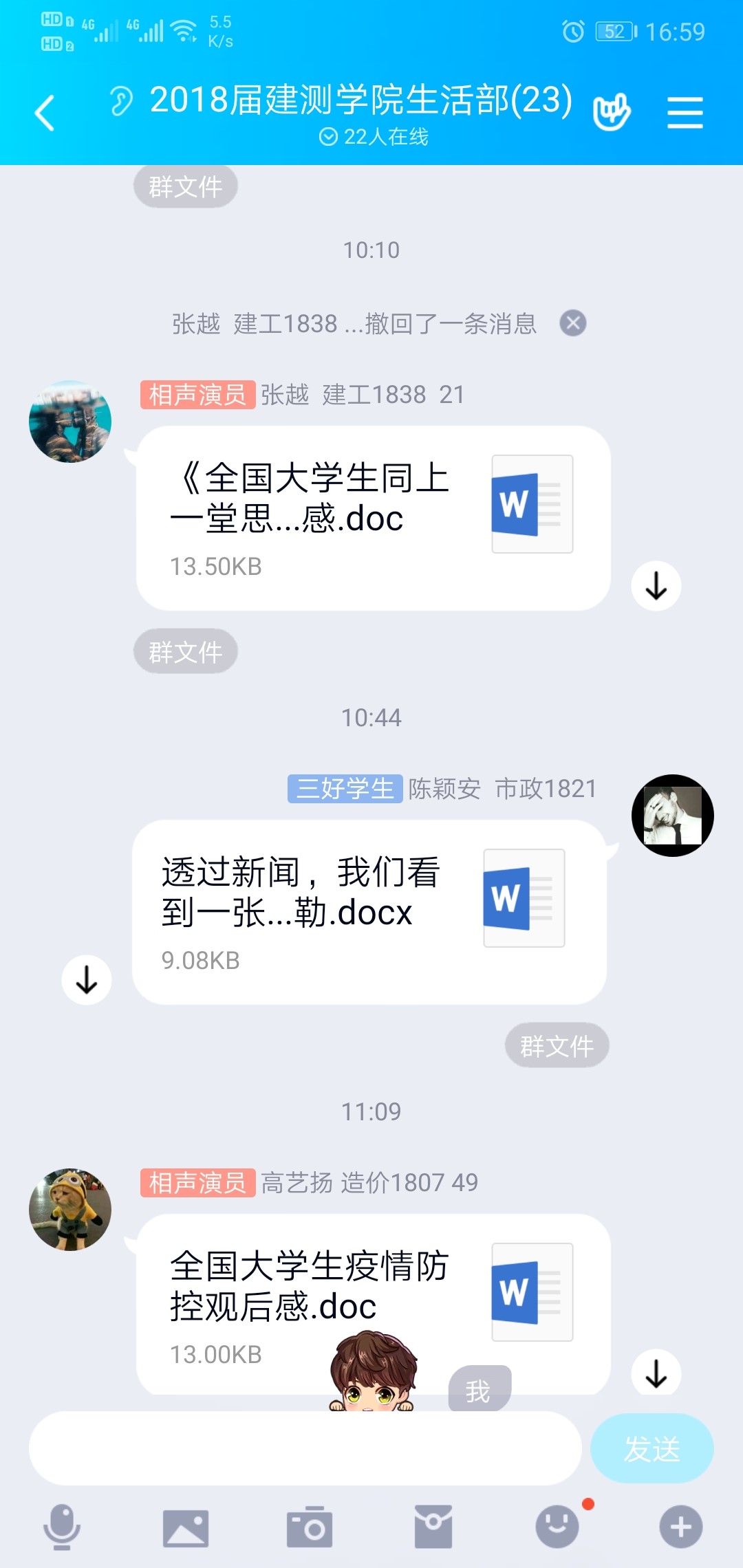The width and height of the screenshot is (743, 1568).
Task: View 陈颖安's profile avatar
Action: tap(672, 816)
